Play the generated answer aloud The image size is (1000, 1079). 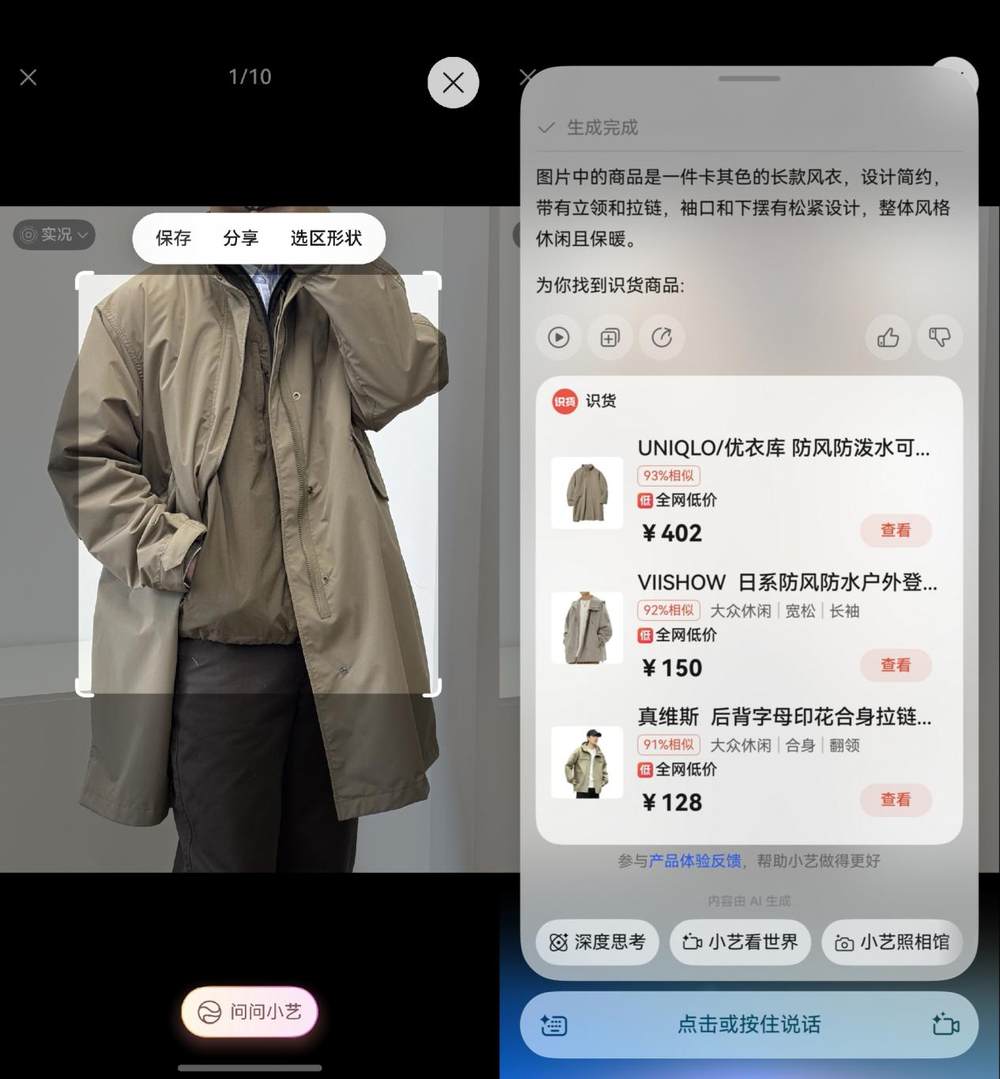pyautogui.click(x=558, y=338)
